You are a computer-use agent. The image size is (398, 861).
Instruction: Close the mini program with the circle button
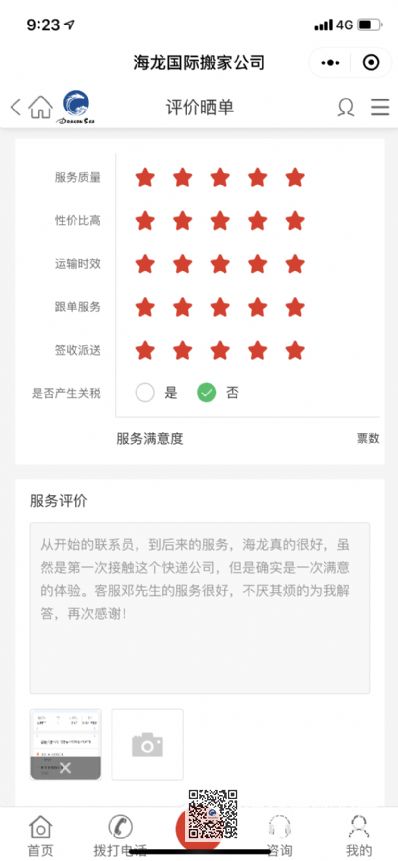pyautogui.click(x=371, y=63)
